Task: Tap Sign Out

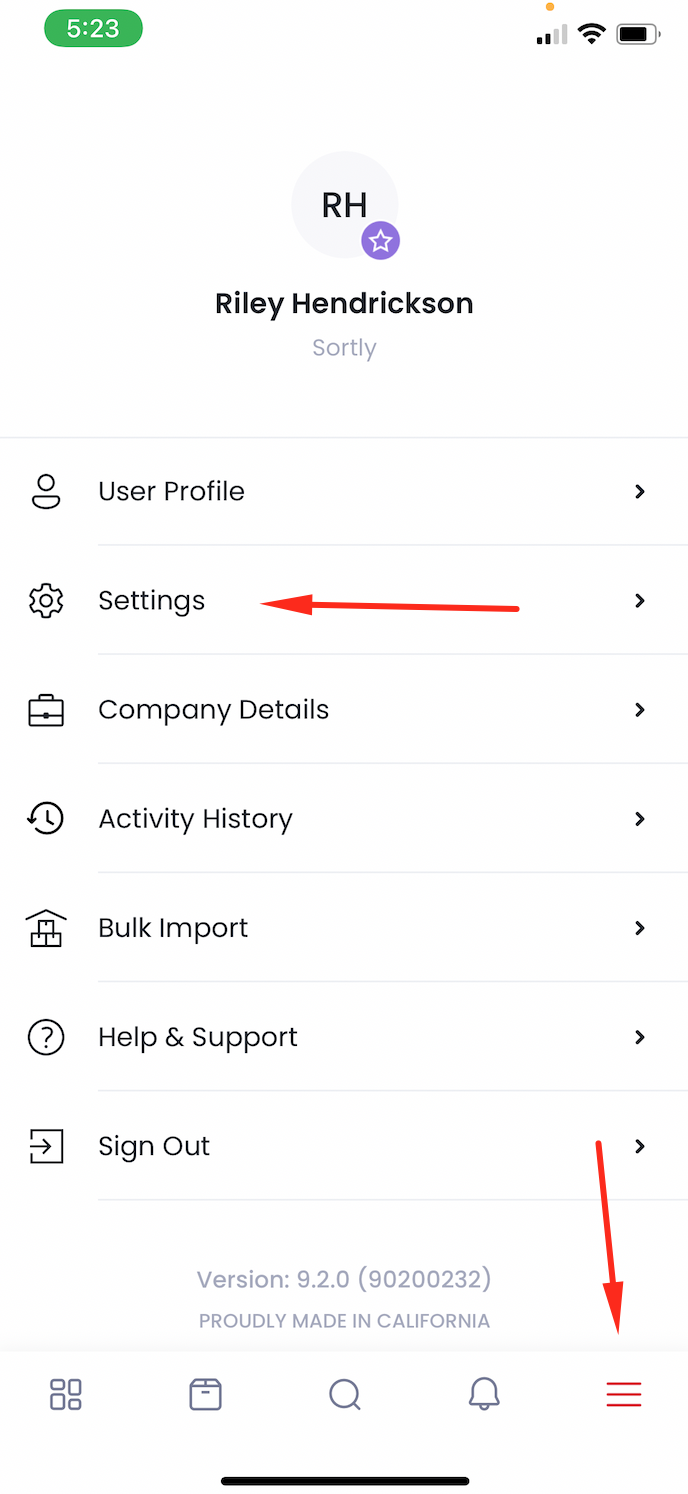Action: [344, 1145]
